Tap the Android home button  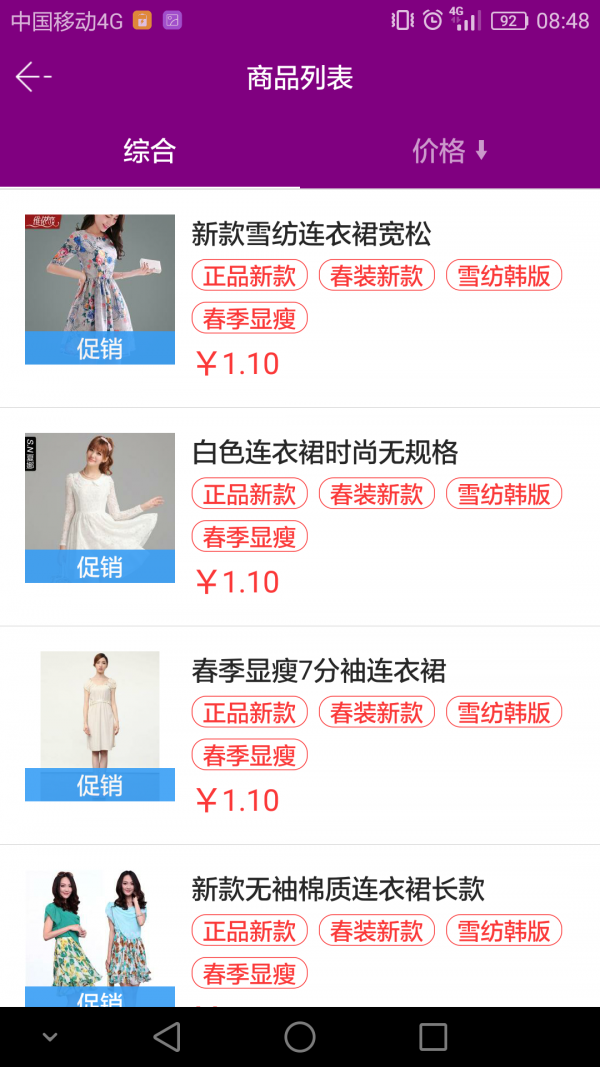coord(300,1037)
